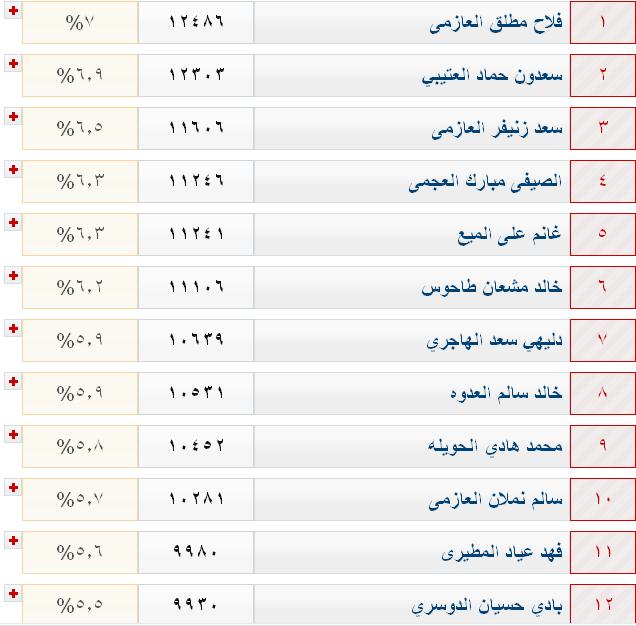Viewport: 636px width, 626px height.
Task: Open the plus icon for خالد سالم العدوه
Action: click(x=13, y=382)
